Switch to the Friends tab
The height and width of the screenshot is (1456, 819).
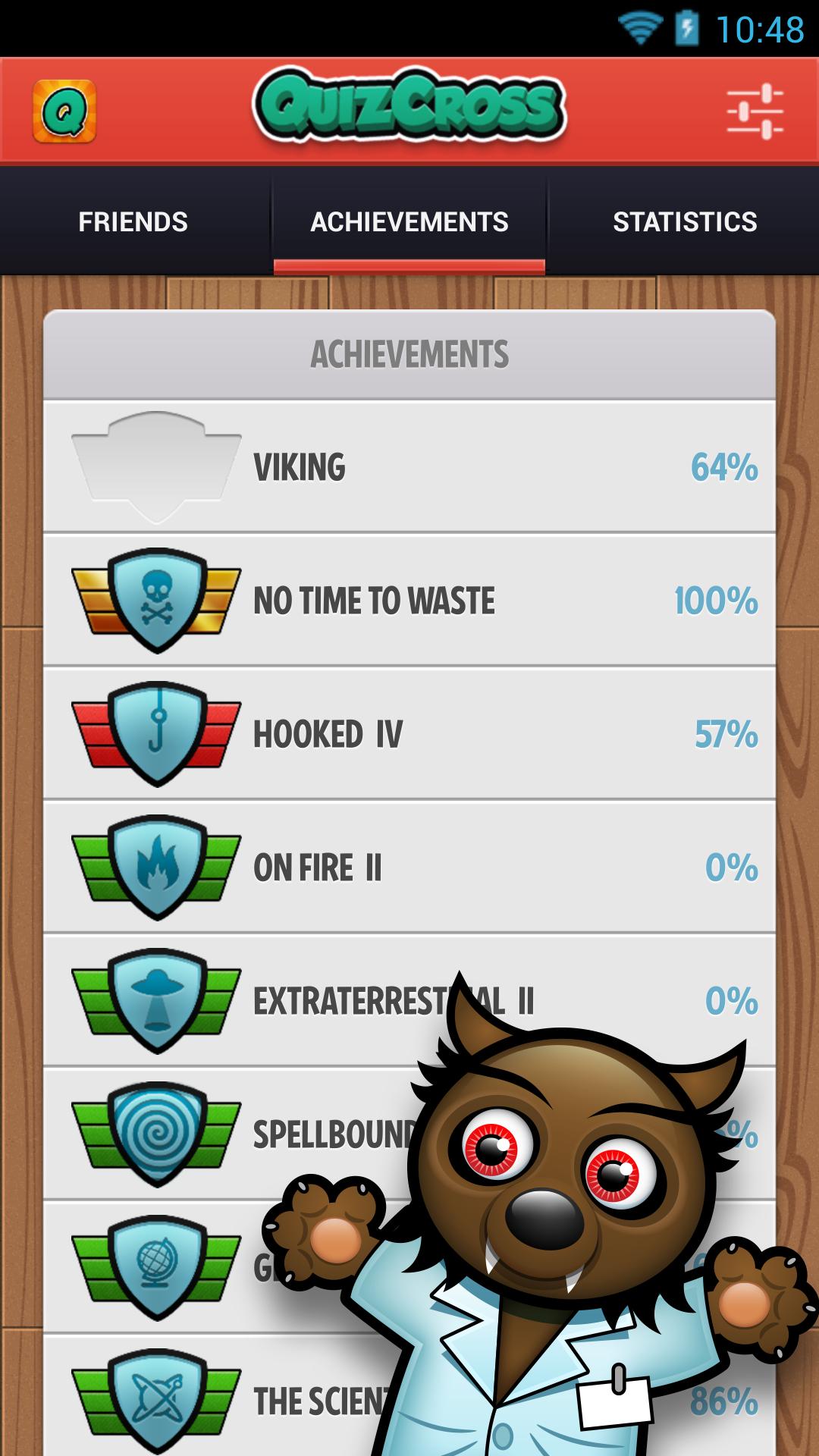coord(133,222)
